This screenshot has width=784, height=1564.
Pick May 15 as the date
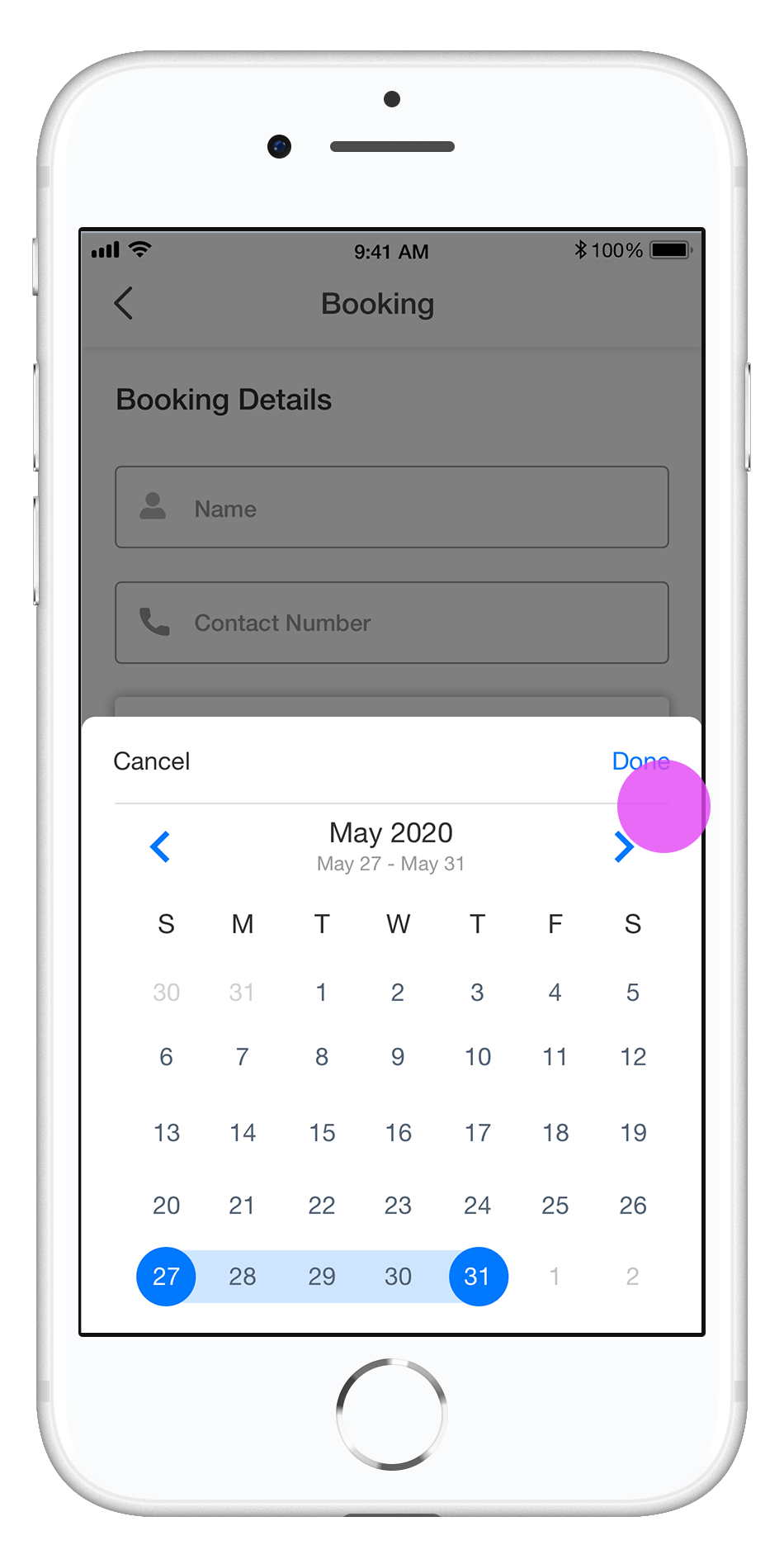(x=322, y=1133)
